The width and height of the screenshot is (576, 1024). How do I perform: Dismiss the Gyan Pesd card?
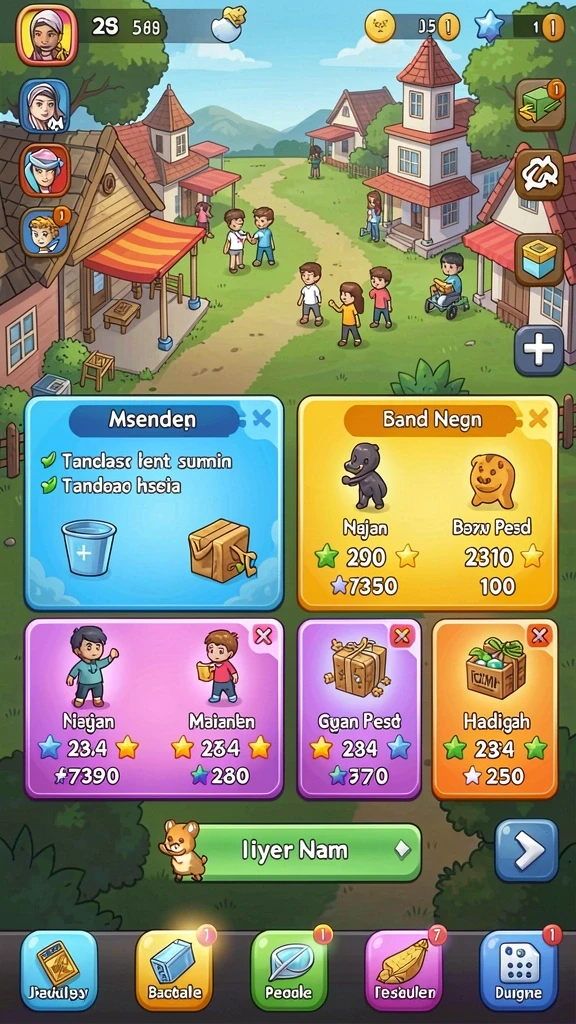(400, 635)
